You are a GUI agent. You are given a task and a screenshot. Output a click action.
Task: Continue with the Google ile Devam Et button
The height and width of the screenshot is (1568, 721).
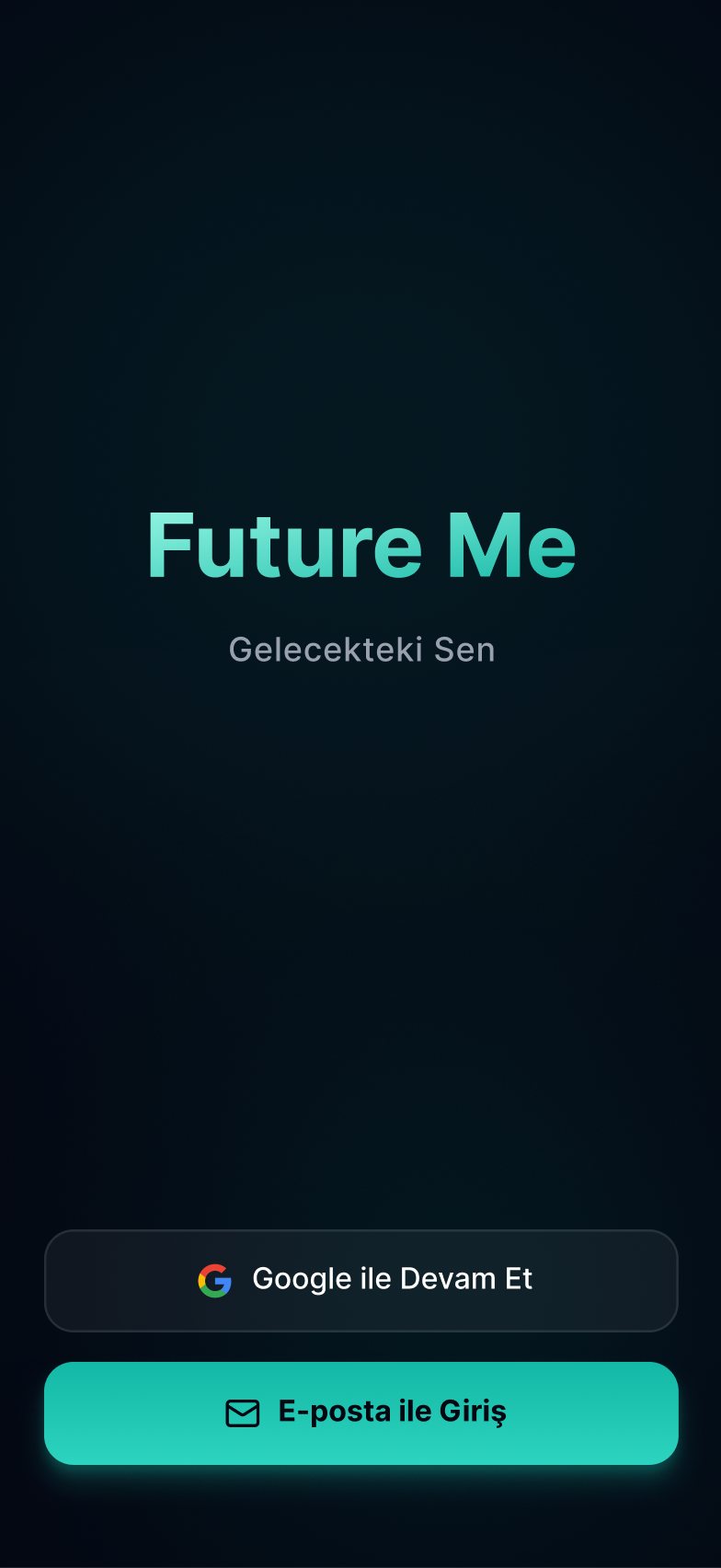pyautogui.click(x=361, y=1280)
